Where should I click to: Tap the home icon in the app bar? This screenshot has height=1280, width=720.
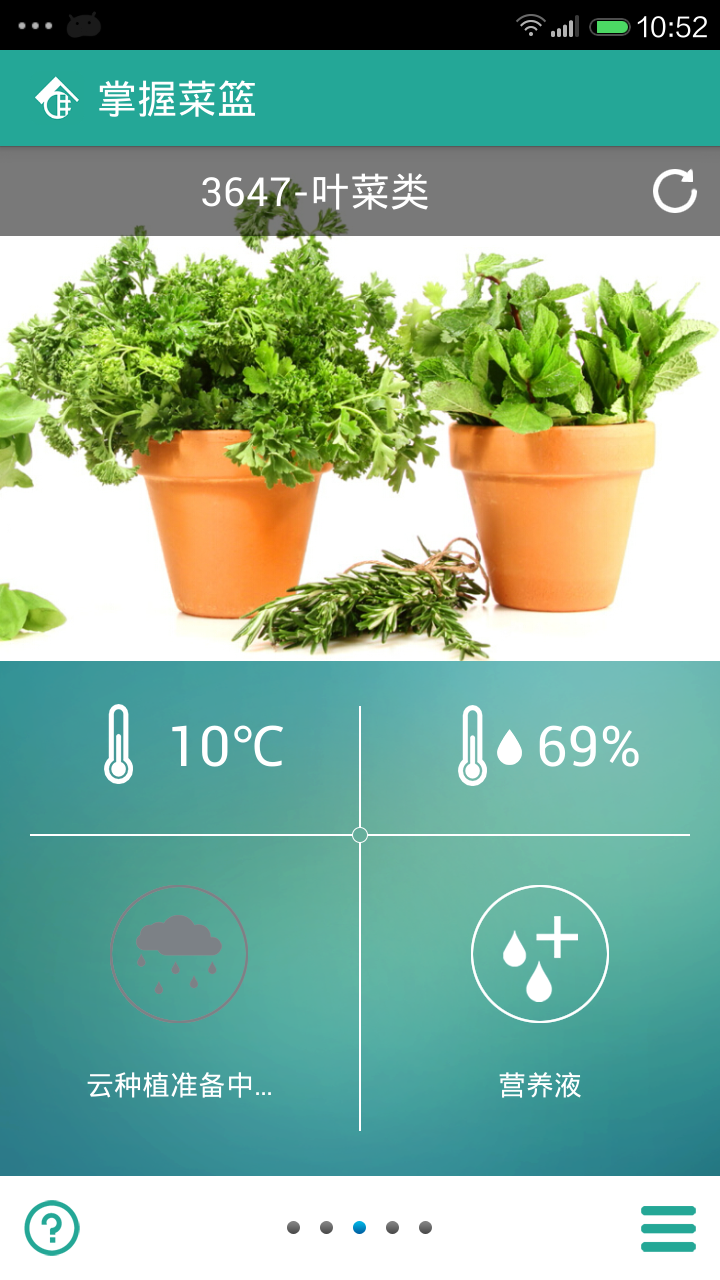coord(57,98)
